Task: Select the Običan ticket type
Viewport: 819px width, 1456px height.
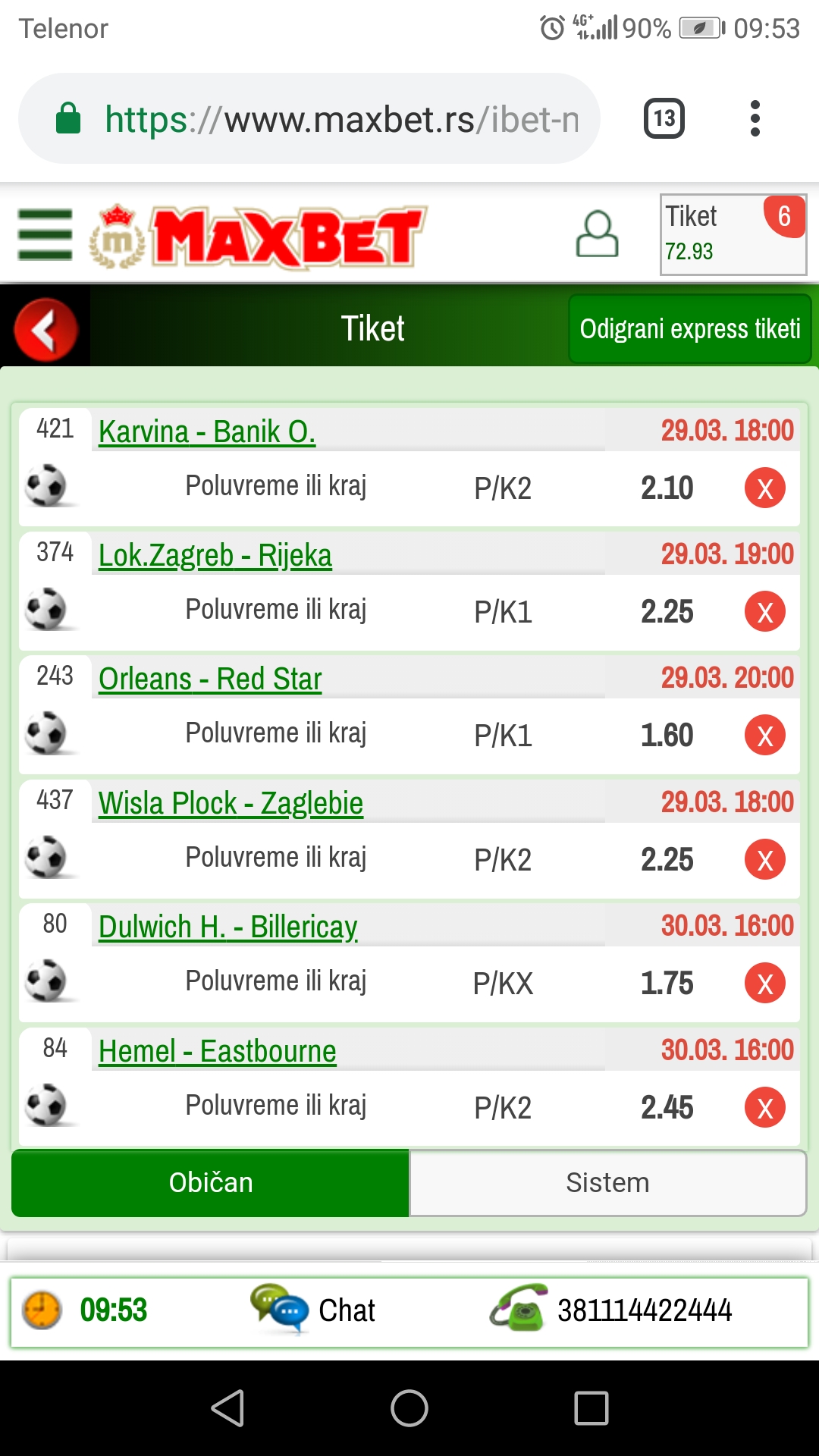Action: click(x=211, y=1183)
